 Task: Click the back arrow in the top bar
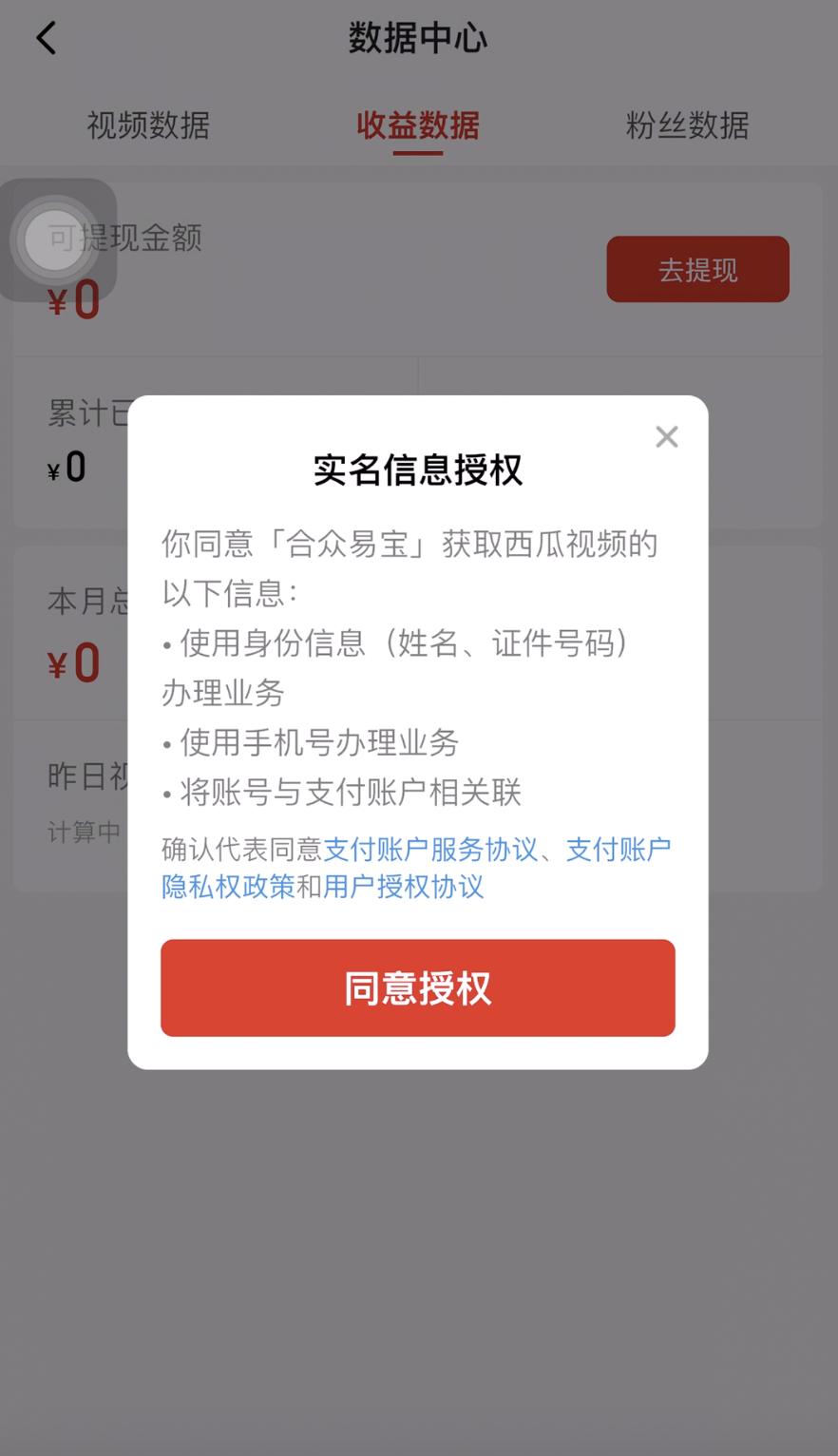pyautogui.click(x=45, y=38)
